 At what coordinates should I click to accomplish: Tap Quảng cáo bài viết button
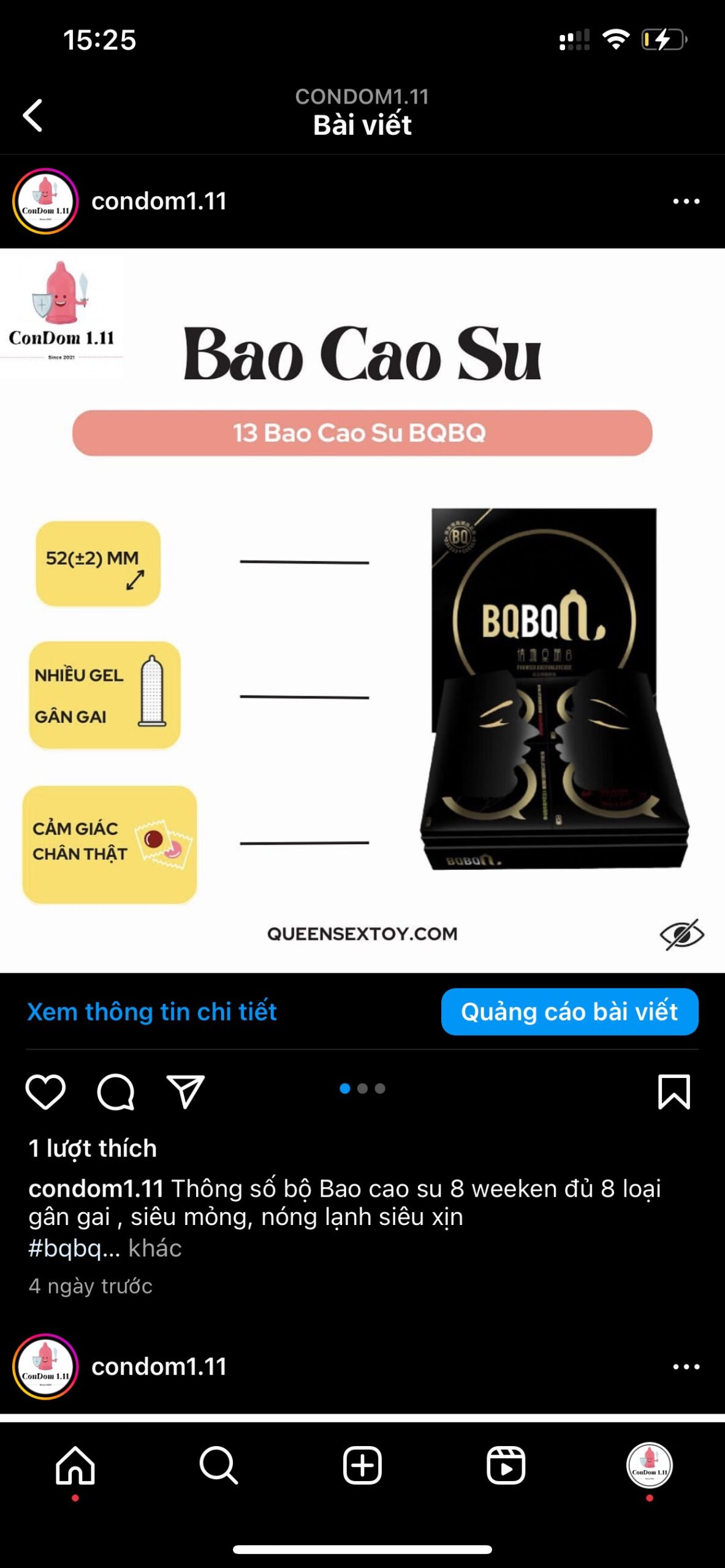[569, 1012]
